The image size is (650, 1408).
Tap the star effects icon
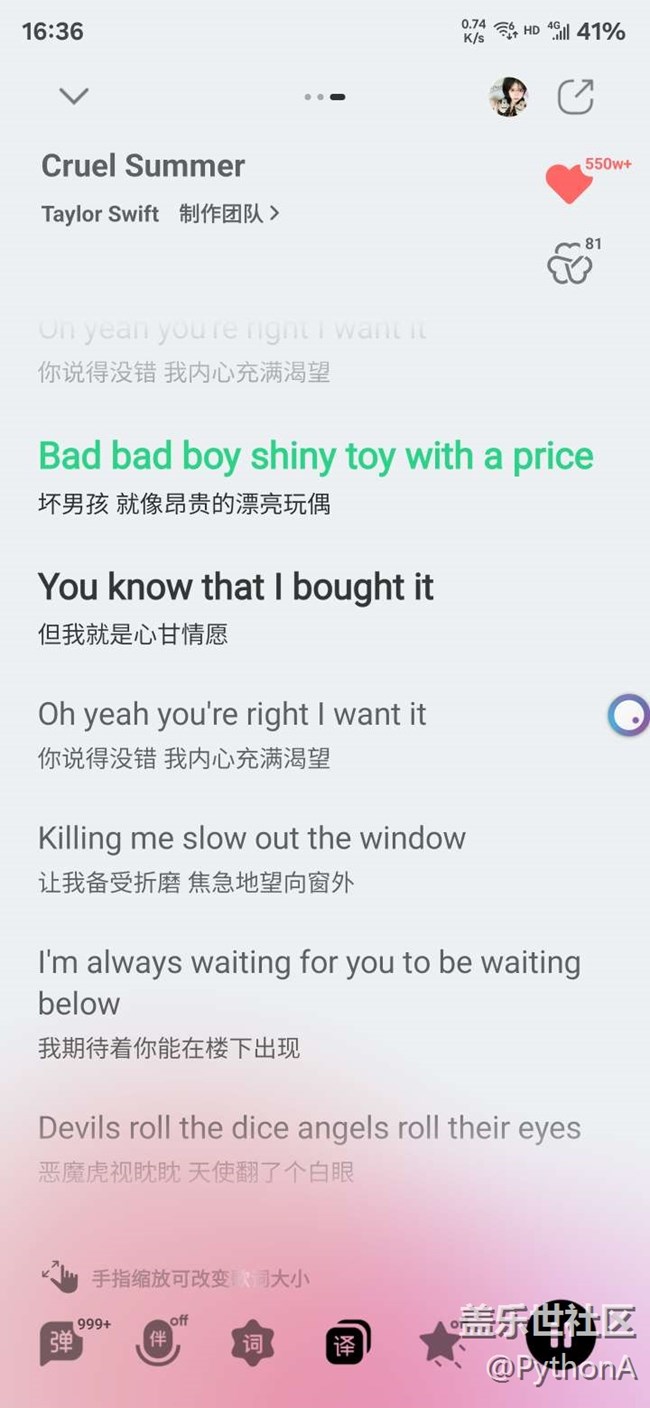point(441,1343)
